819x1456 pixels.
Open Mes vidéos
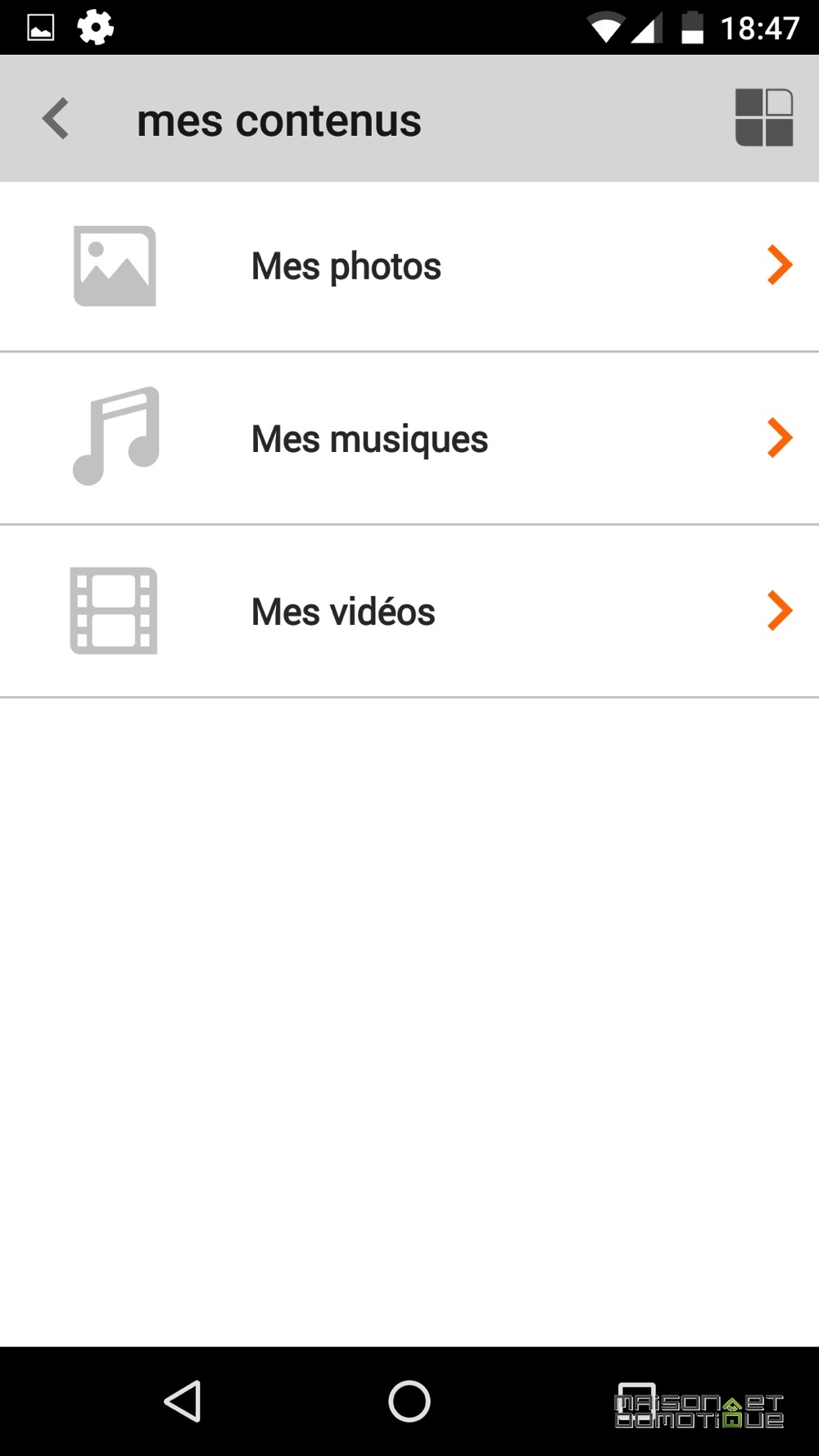[409, 611]
